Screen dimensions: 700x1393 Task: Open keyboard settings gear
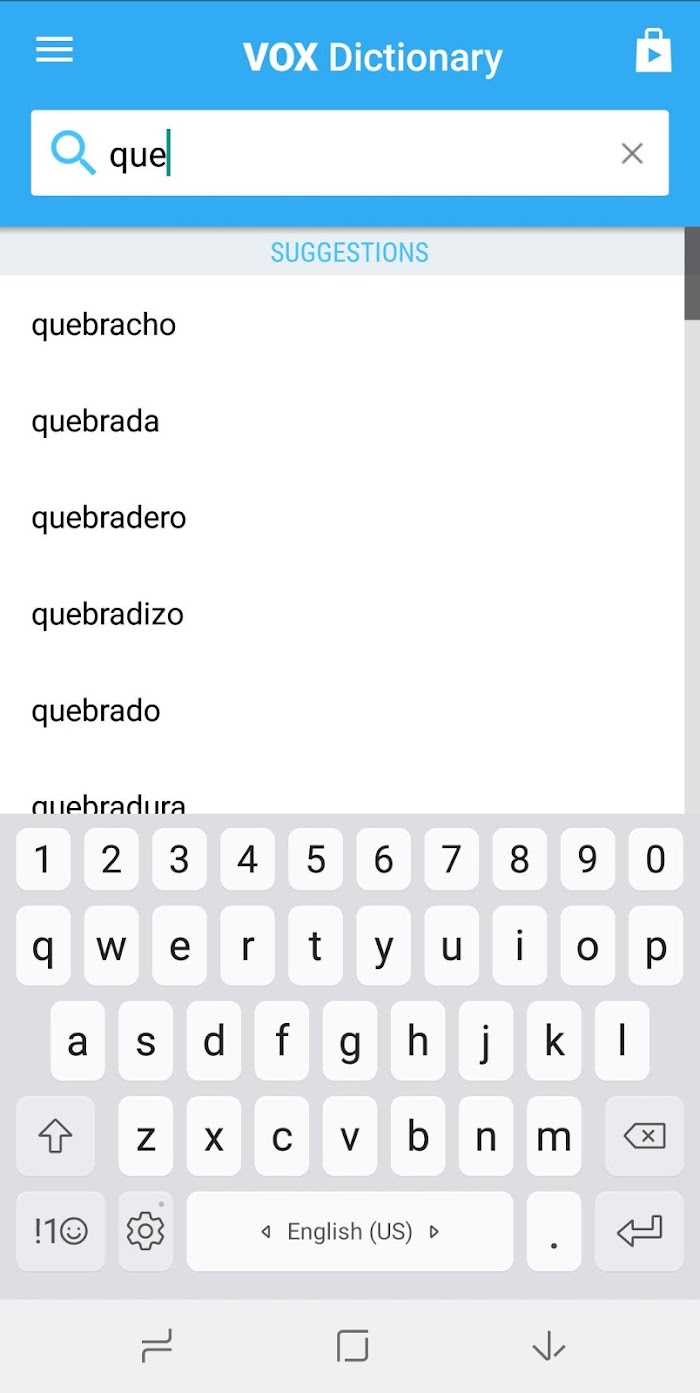pyautogui.click(x=145, y=1231)
